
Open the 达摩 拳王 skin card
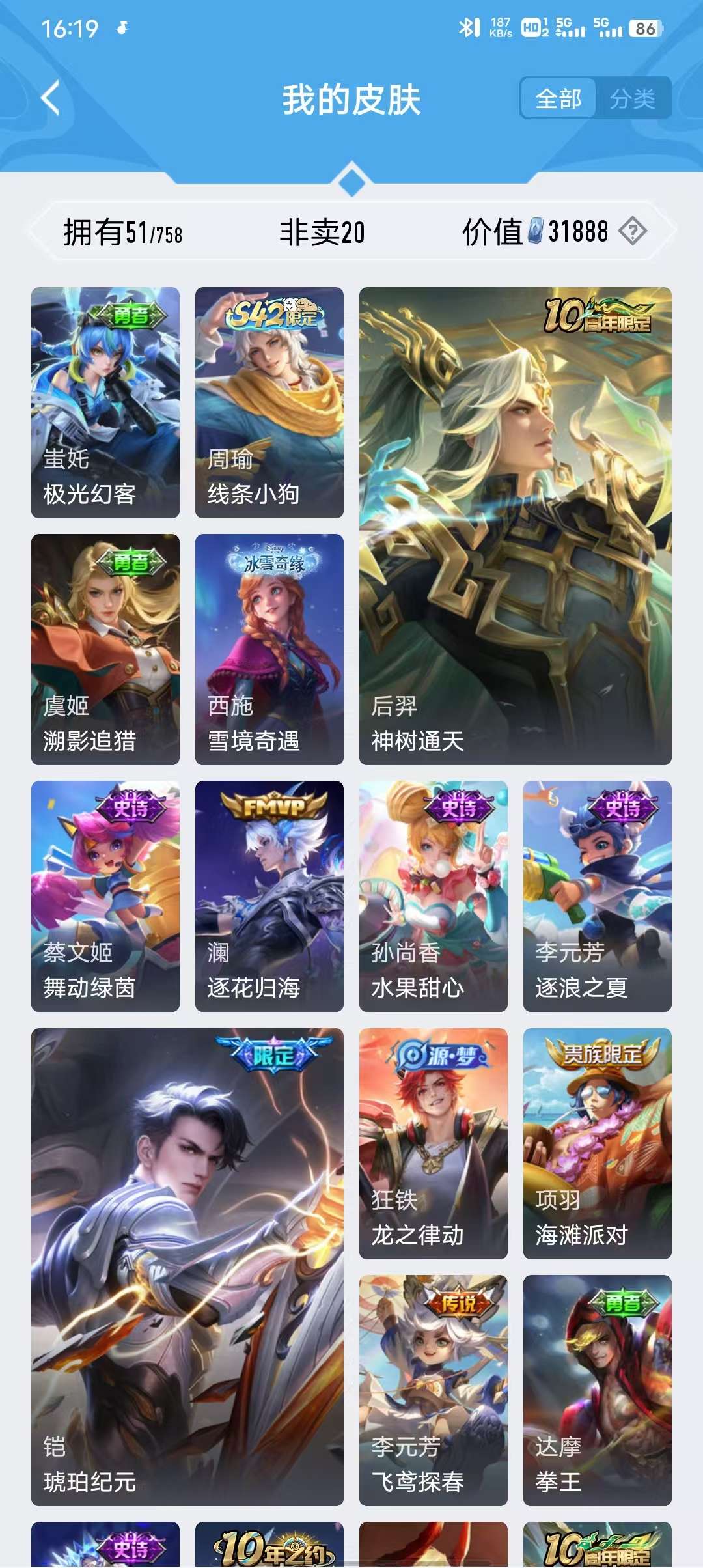click(x=597, y=1390)
